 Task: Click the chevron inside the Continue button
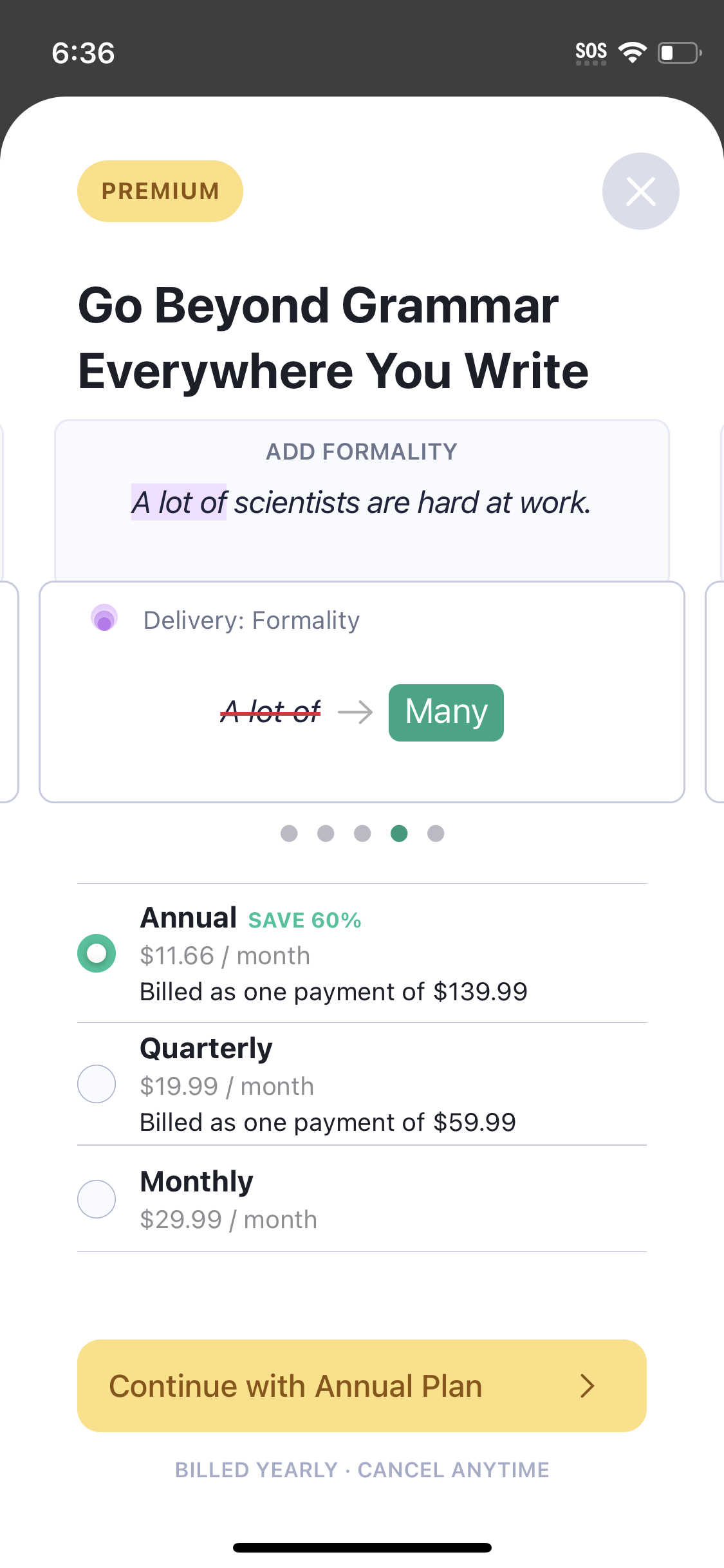tap(589, 1385)
